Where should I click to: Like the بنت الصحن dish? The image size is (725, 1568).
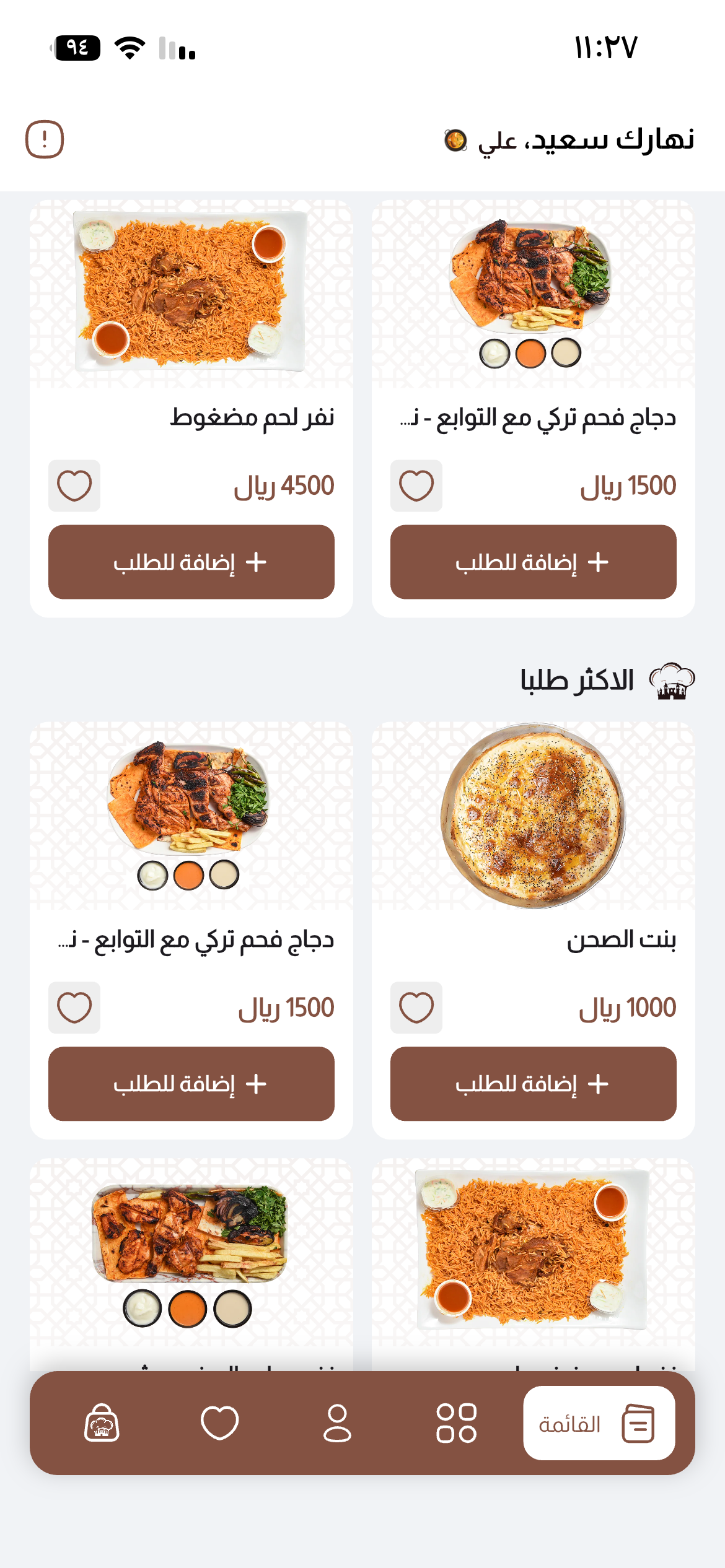(x=416, y=1008)
